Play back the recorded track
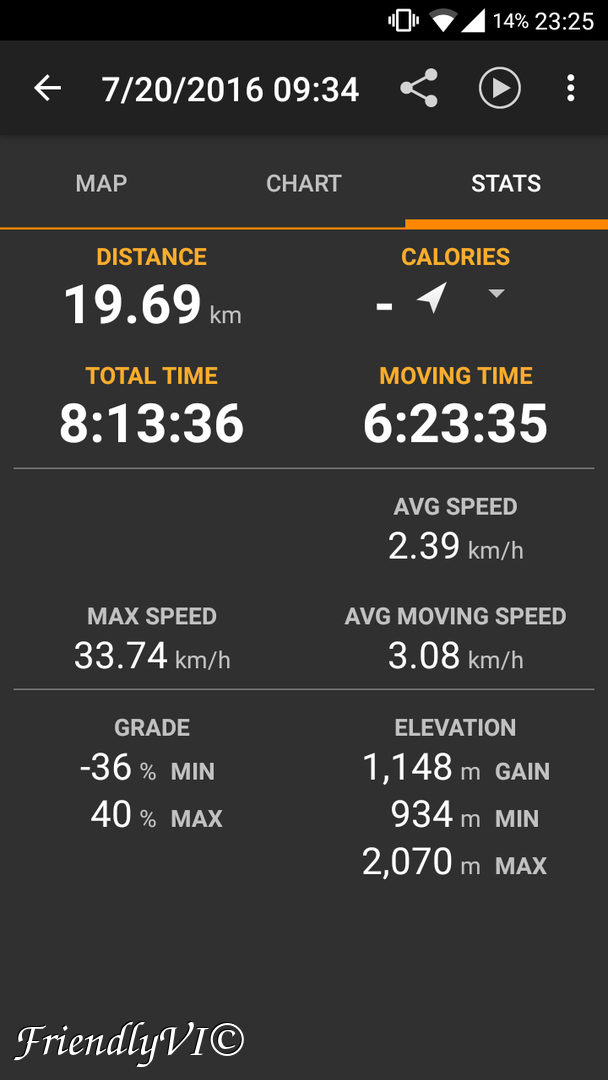The height and width of the screenshot is (1080, 608). 499,88
